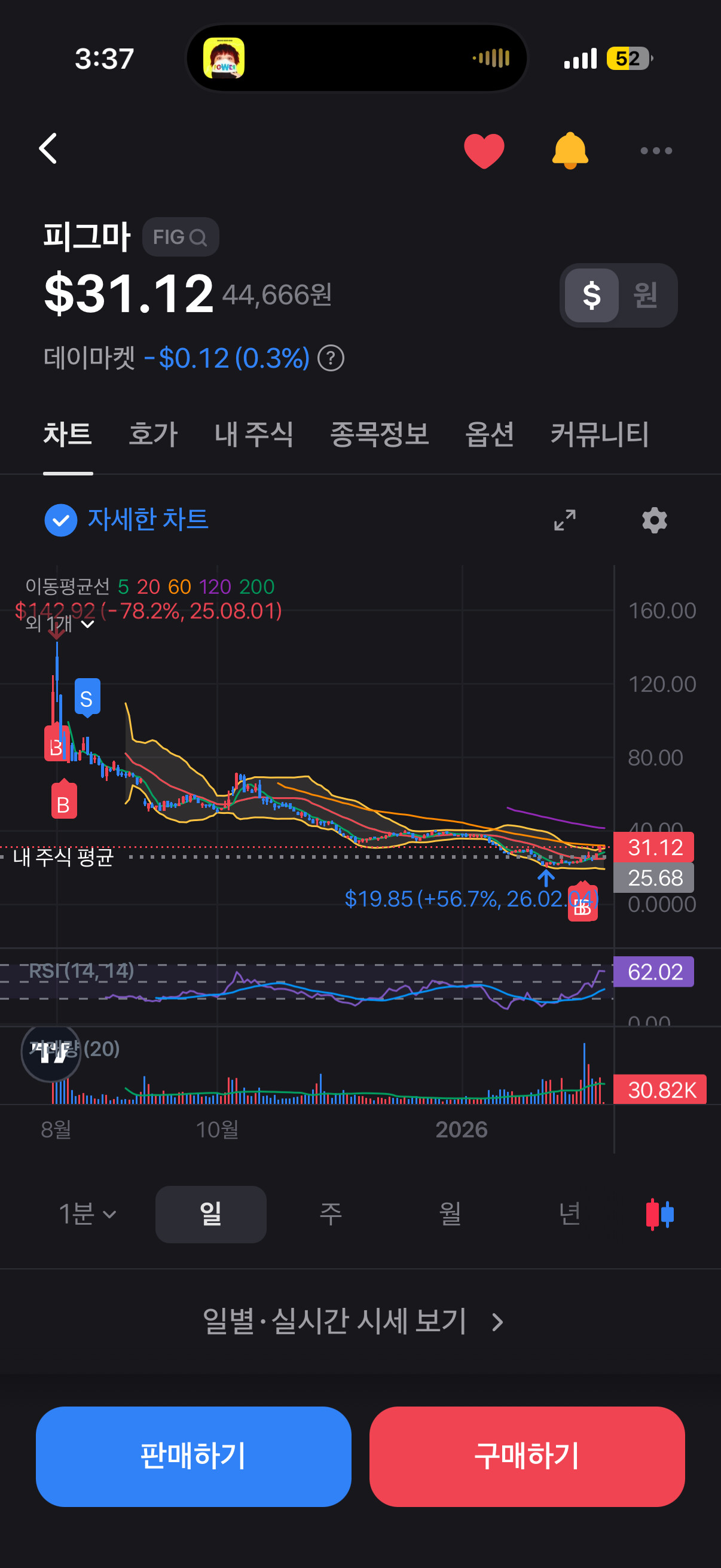Go back using the top-left arrow
Viewport: 721px width, 1568px height.
click(x=48, y=148)
